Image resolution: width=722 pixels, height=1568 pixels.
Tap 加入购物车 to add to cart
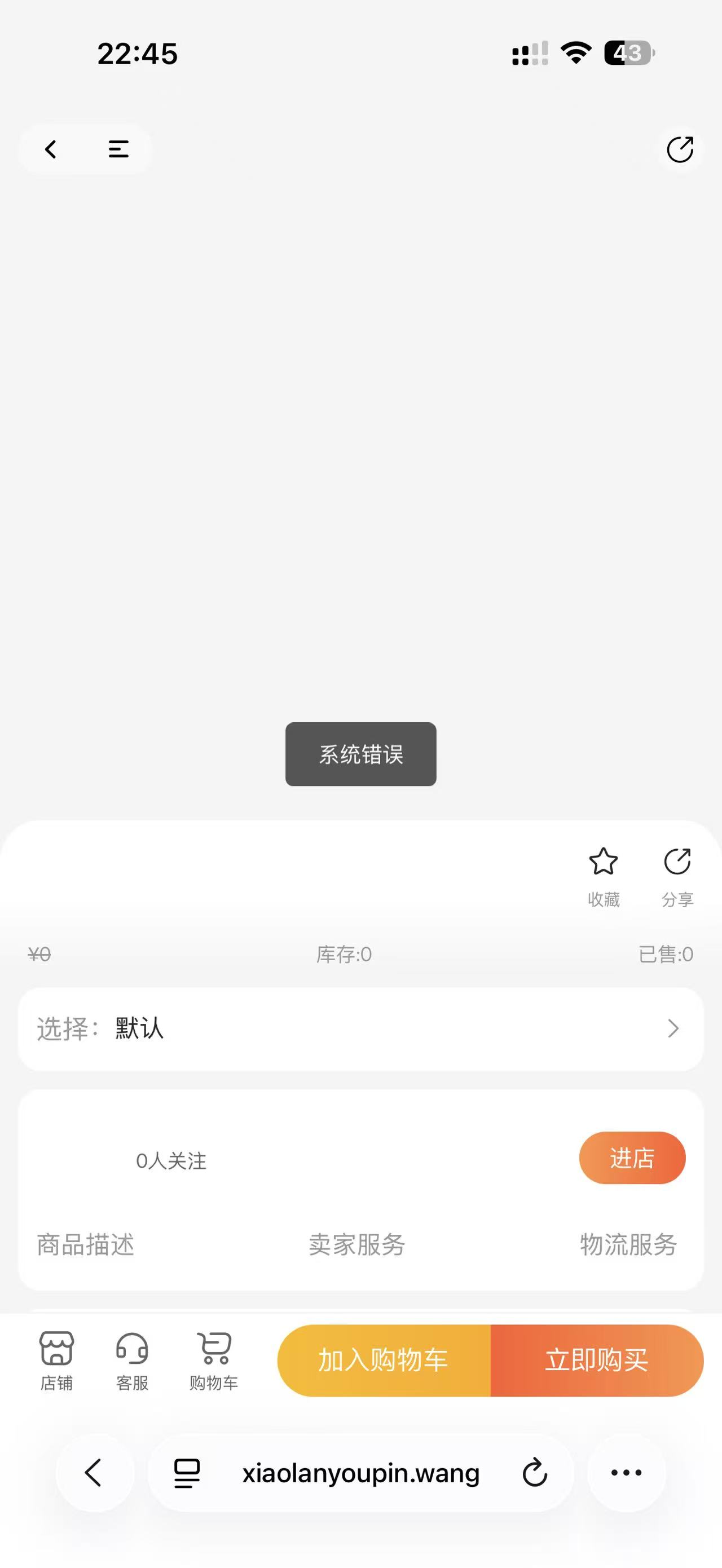tap(384, 1361)
